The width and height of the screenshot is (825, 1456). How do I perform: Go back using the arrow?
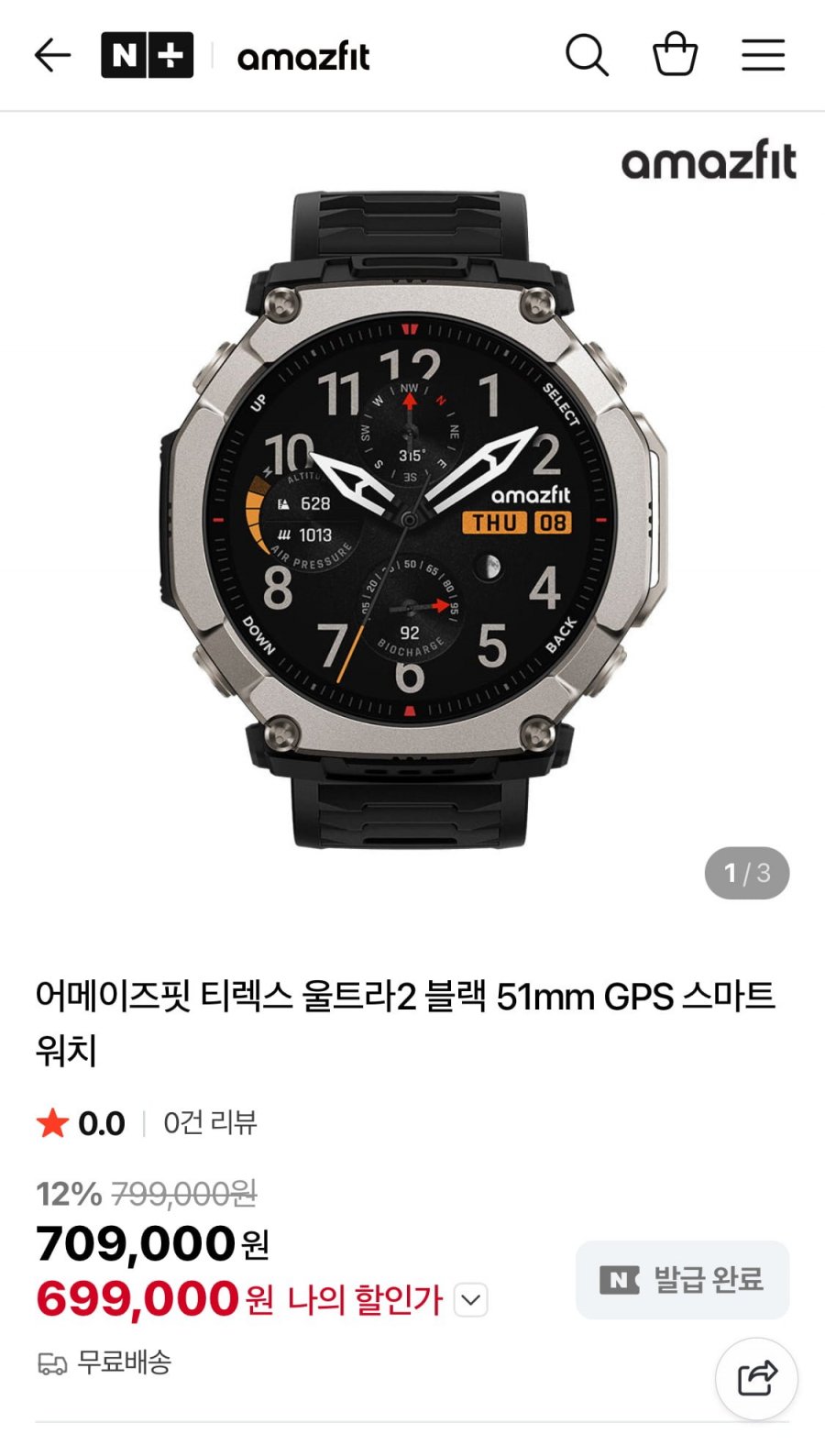click(52, 56)
